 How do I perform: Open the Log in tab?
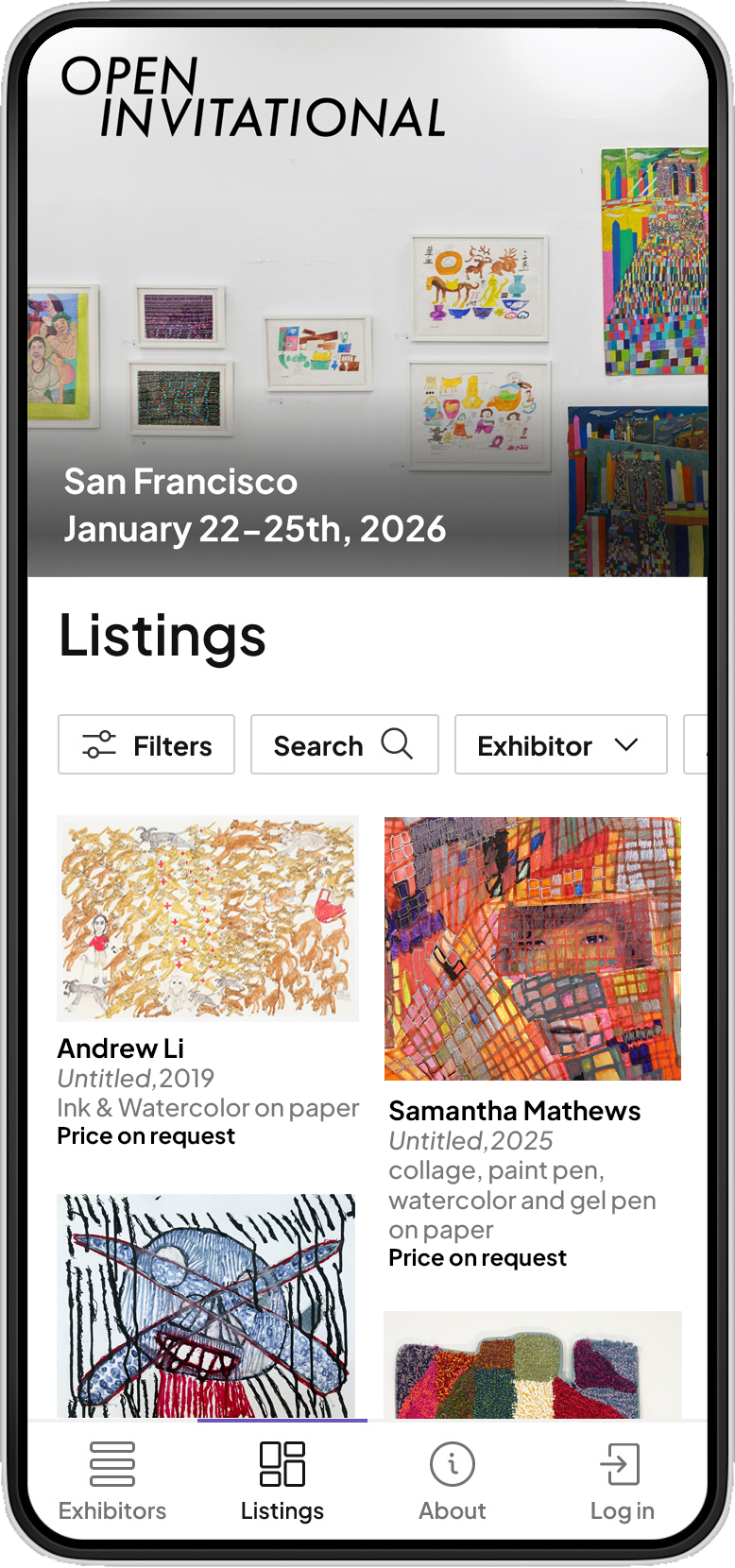point(622,1481)
